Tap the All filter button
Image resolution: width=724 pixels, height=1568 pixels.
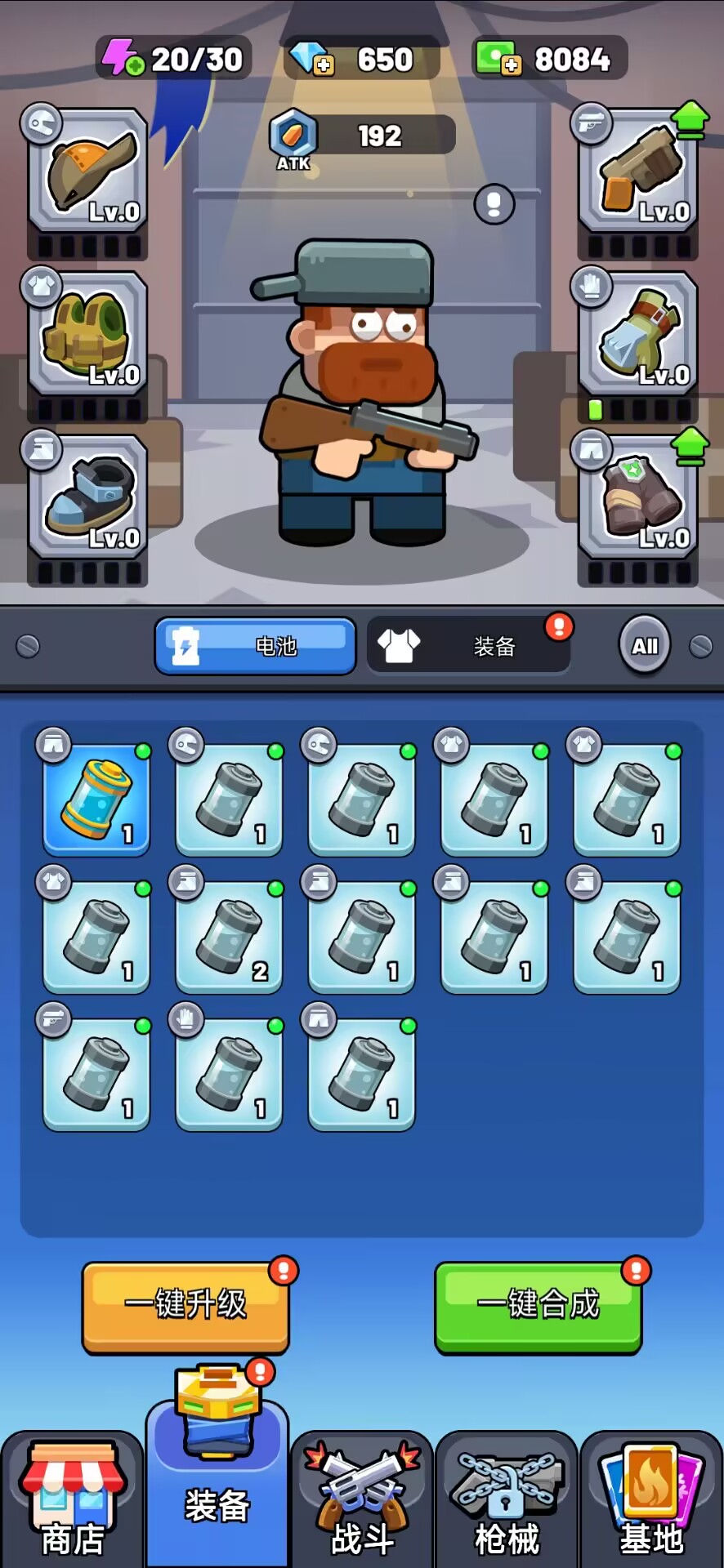tap(645, 646)
